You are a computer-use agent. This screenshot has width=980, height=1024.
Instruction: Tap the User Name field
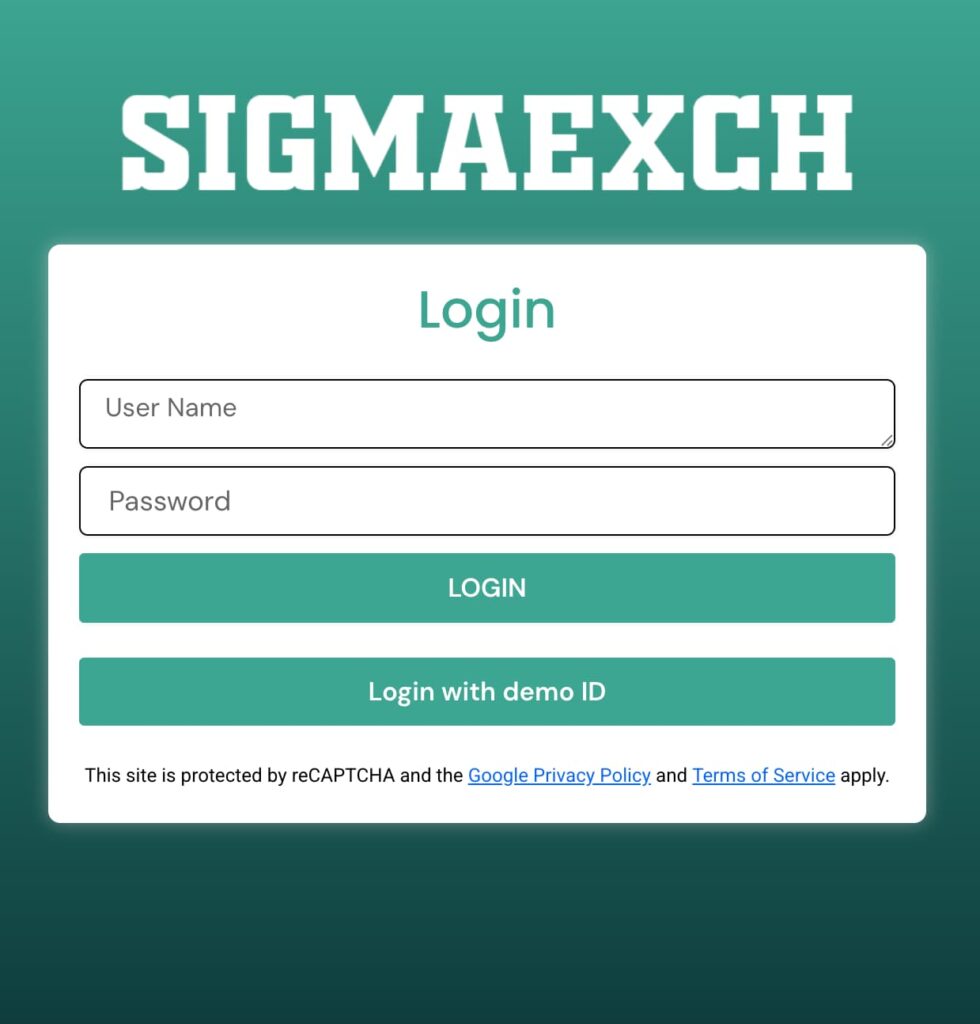tap(486, 413)
